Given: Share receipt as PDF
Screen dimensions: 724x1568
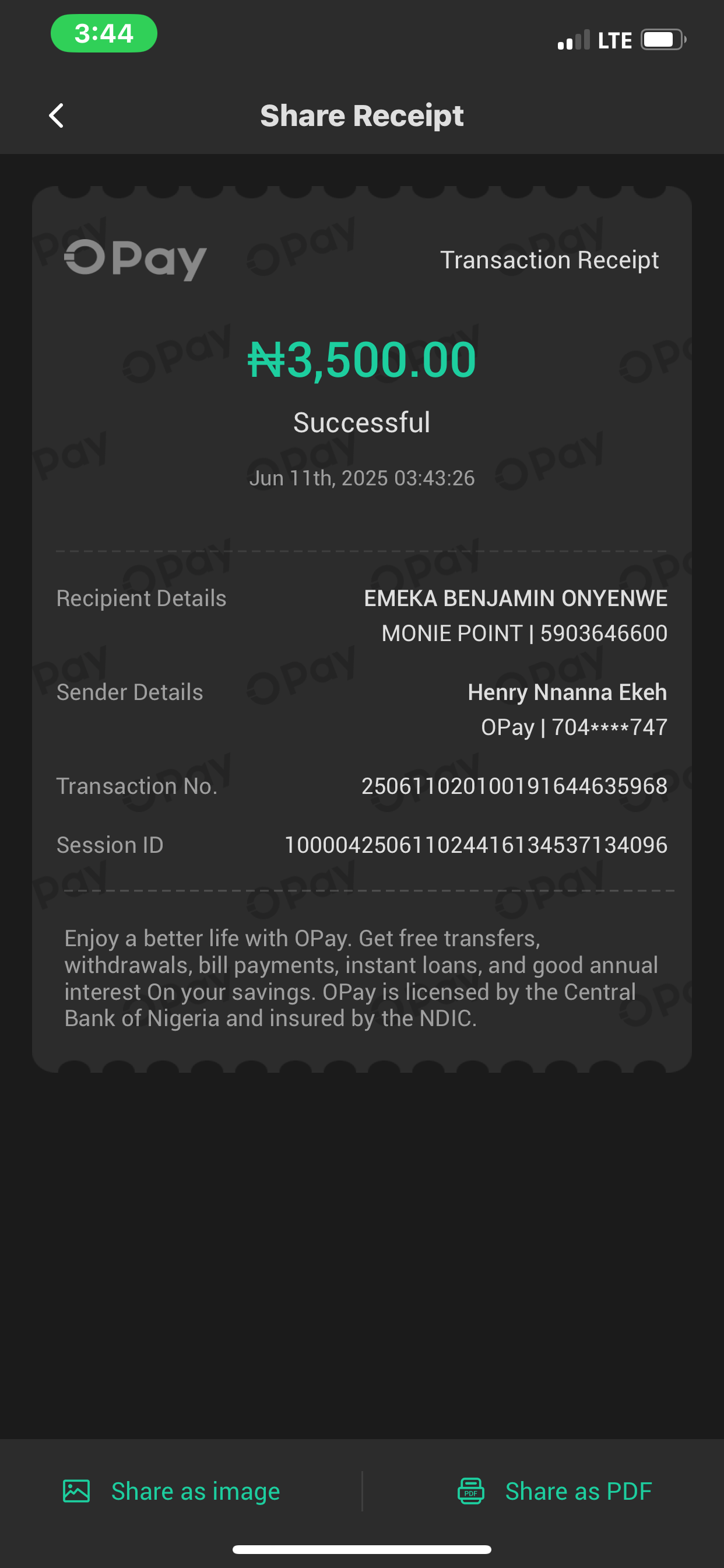Looking at the screenshot, I should click(554, 1492).
